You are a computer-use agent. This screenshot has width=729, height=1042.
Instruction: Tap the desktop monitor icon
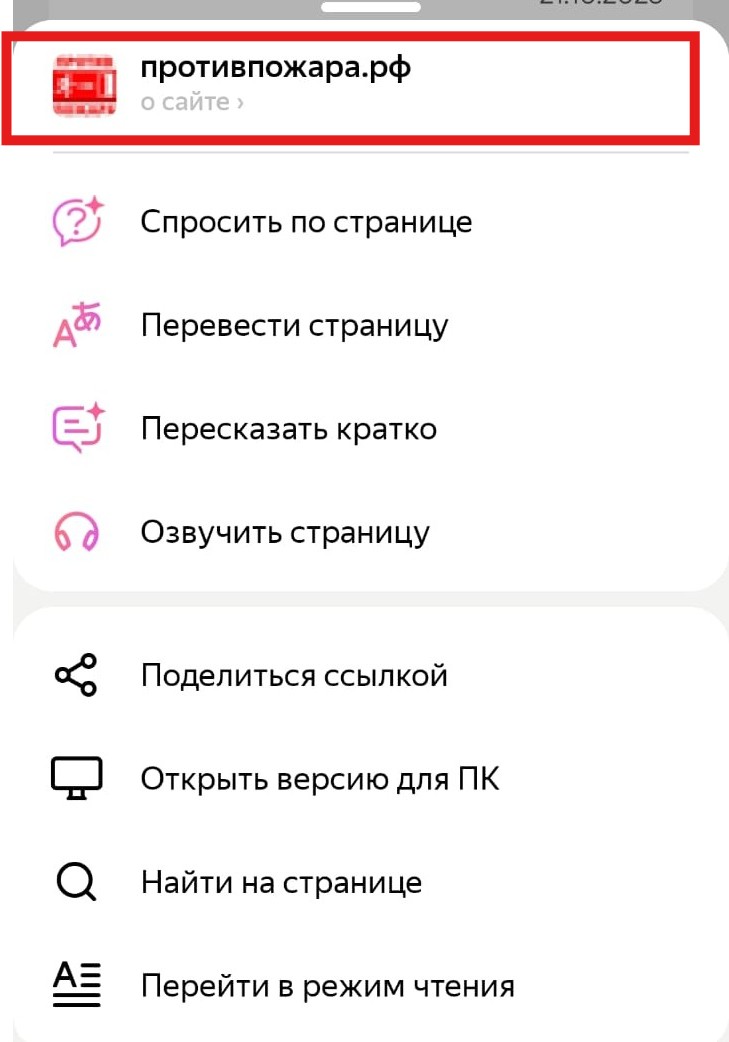click(x=76, y=778)
